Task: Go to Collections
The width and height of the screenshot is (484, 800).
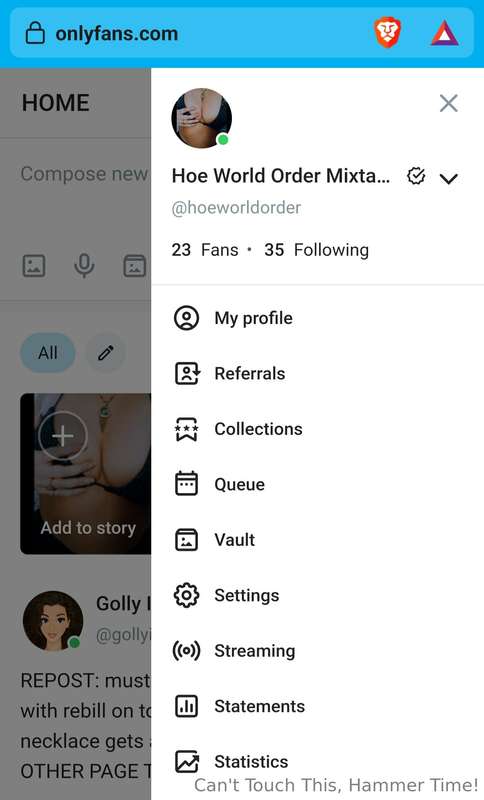Action: tap(317, 429)
